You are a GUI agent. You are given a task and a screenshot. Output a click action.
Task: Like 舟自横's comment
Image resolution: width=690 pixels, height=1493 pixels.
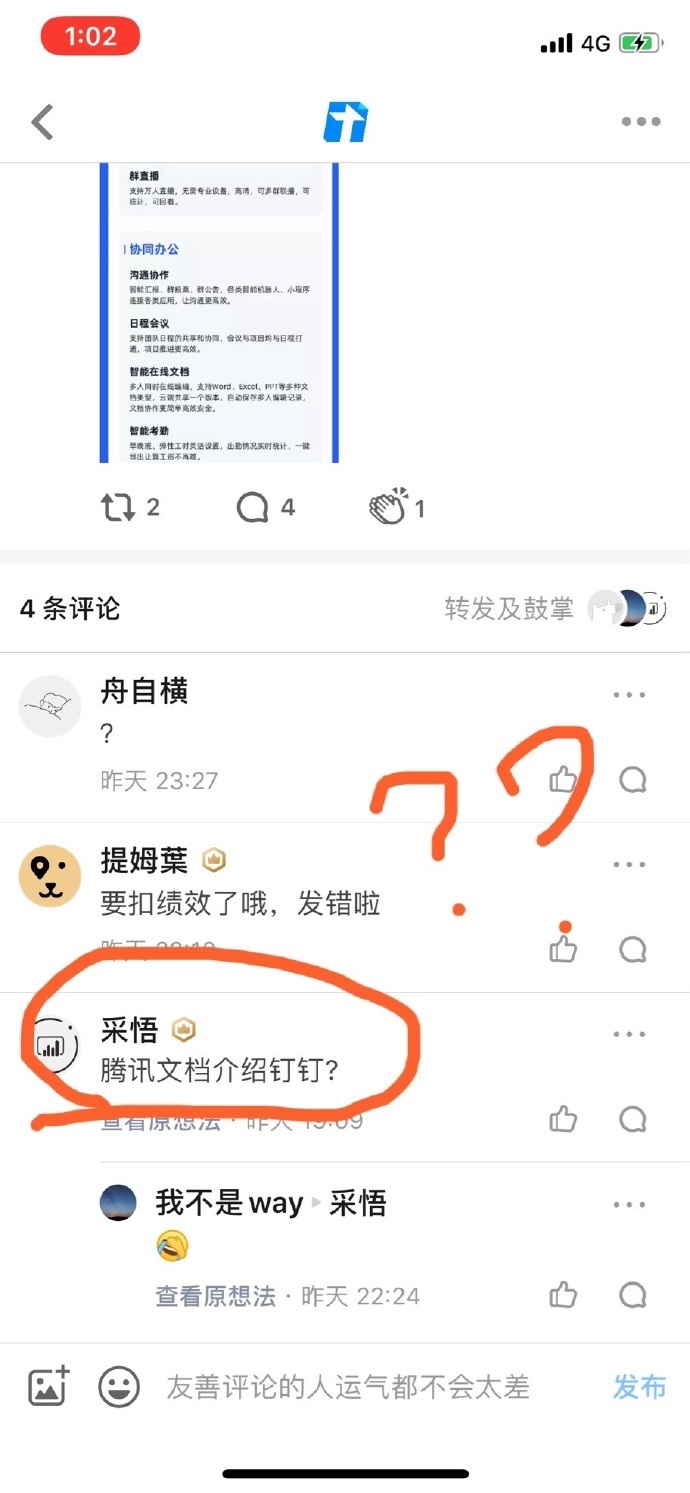564,780
